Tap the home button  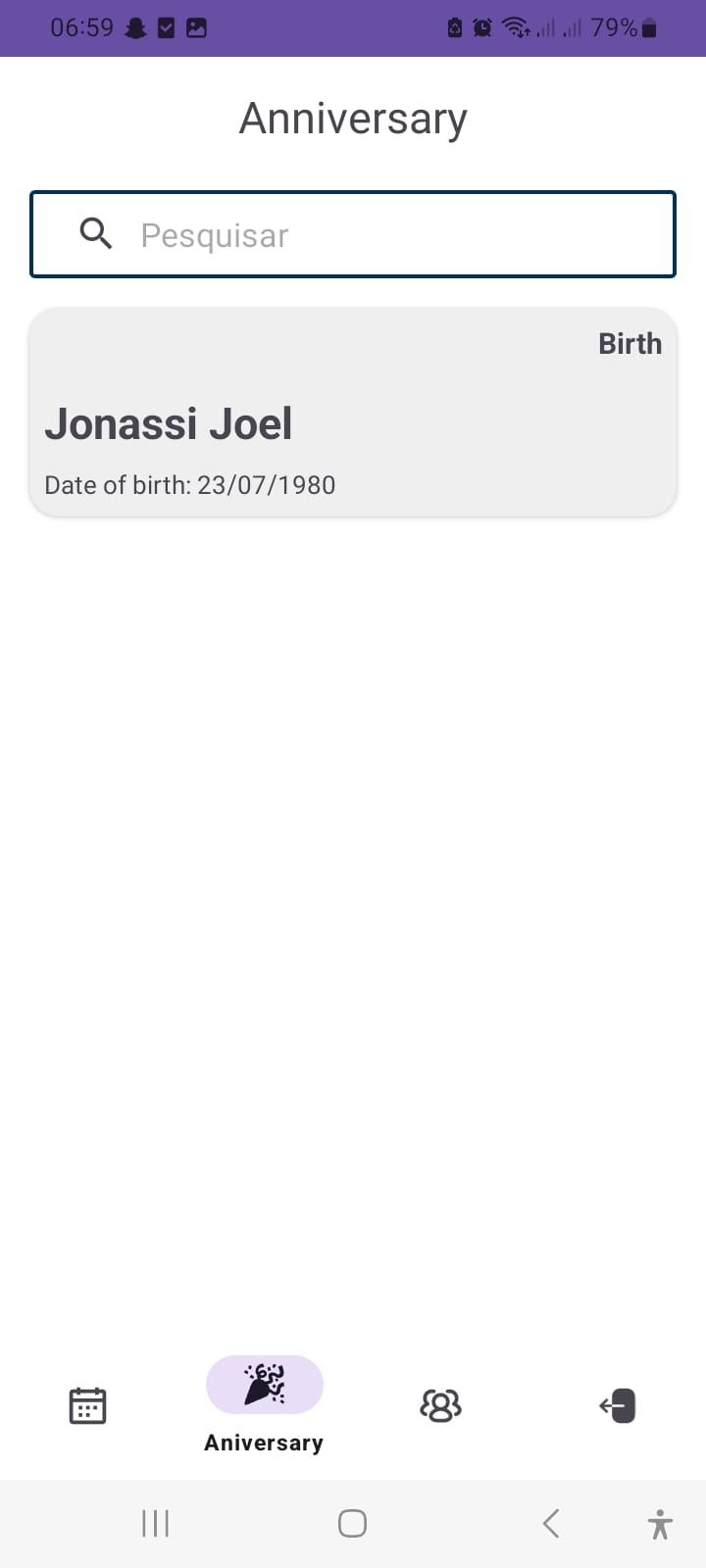pyautogui.click(x=352, y=1523)
